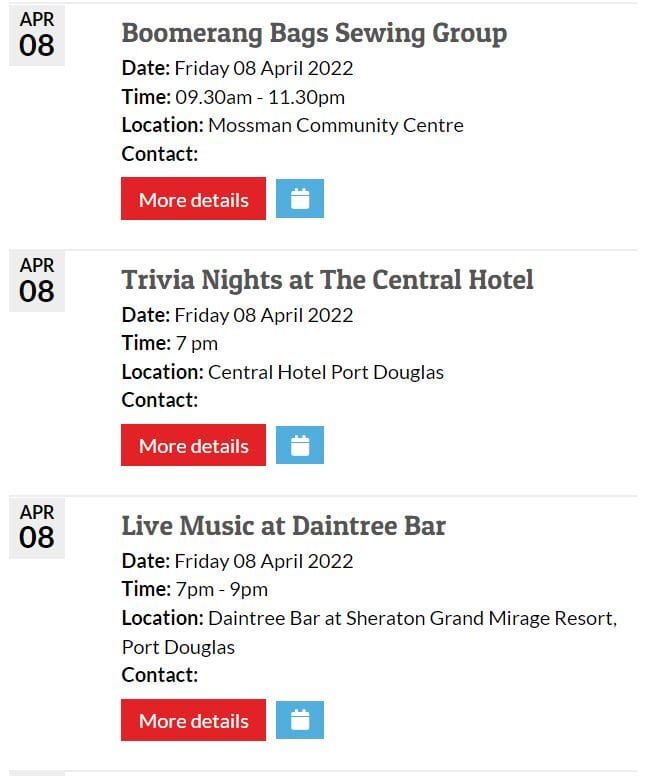650x776 pixels.
Task: Open More details for Boomerang Bags Sewing Group
Action: pyautogui.click(x=193, y=199)
